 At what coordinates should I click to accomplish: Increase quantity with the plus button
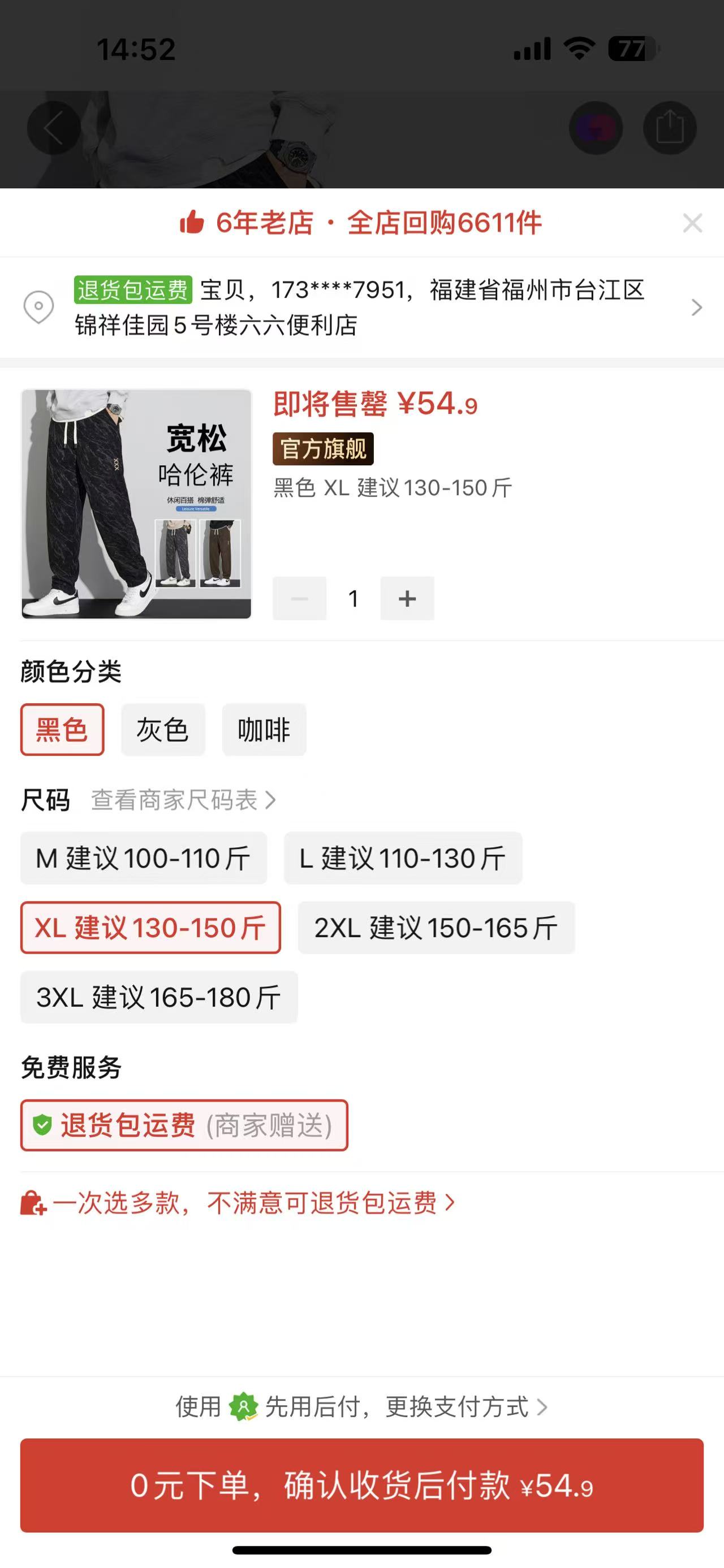pos(407,599)
